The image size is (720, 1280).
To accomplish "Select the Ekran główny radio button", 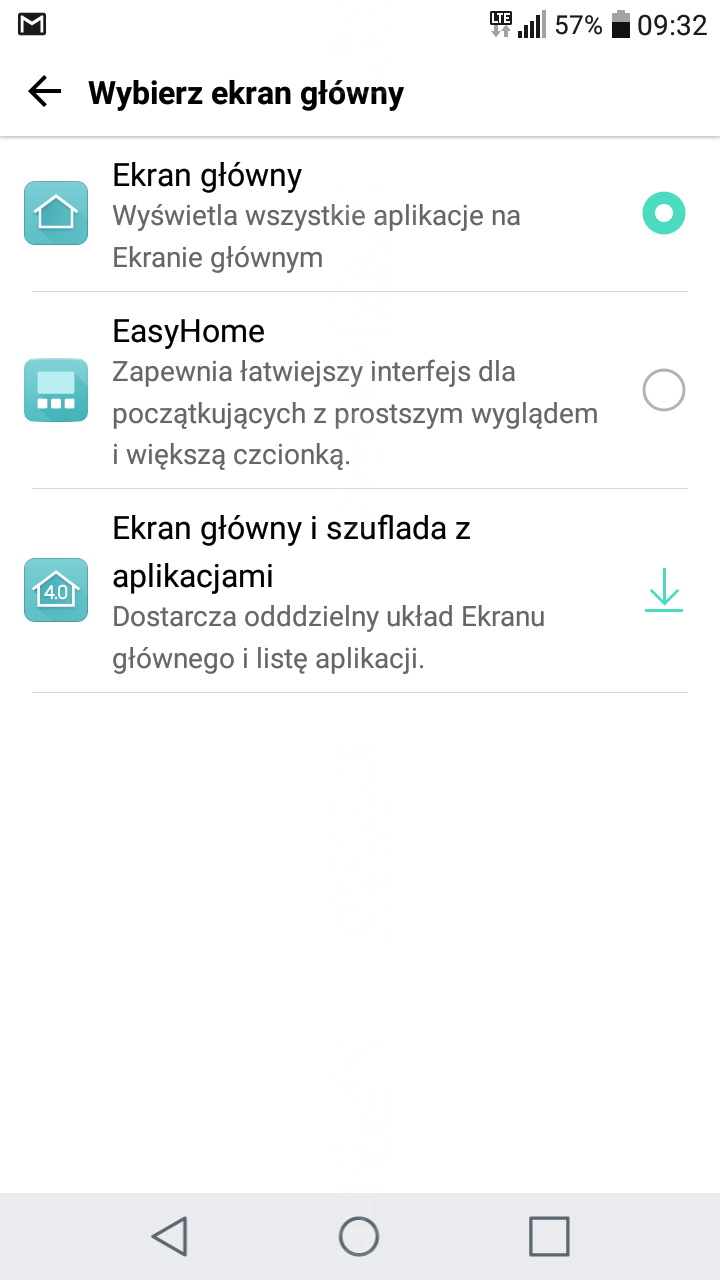I will (663, 213).
